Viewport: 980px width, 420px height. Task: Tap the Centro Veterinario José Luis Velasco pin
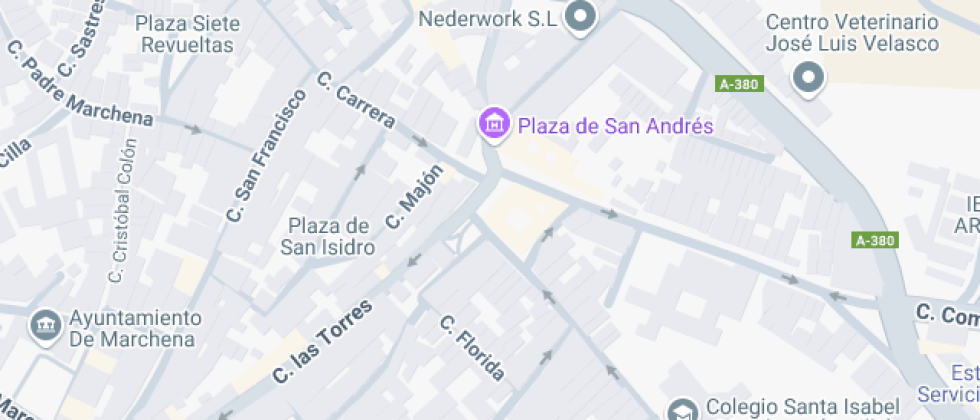(808, 78)
